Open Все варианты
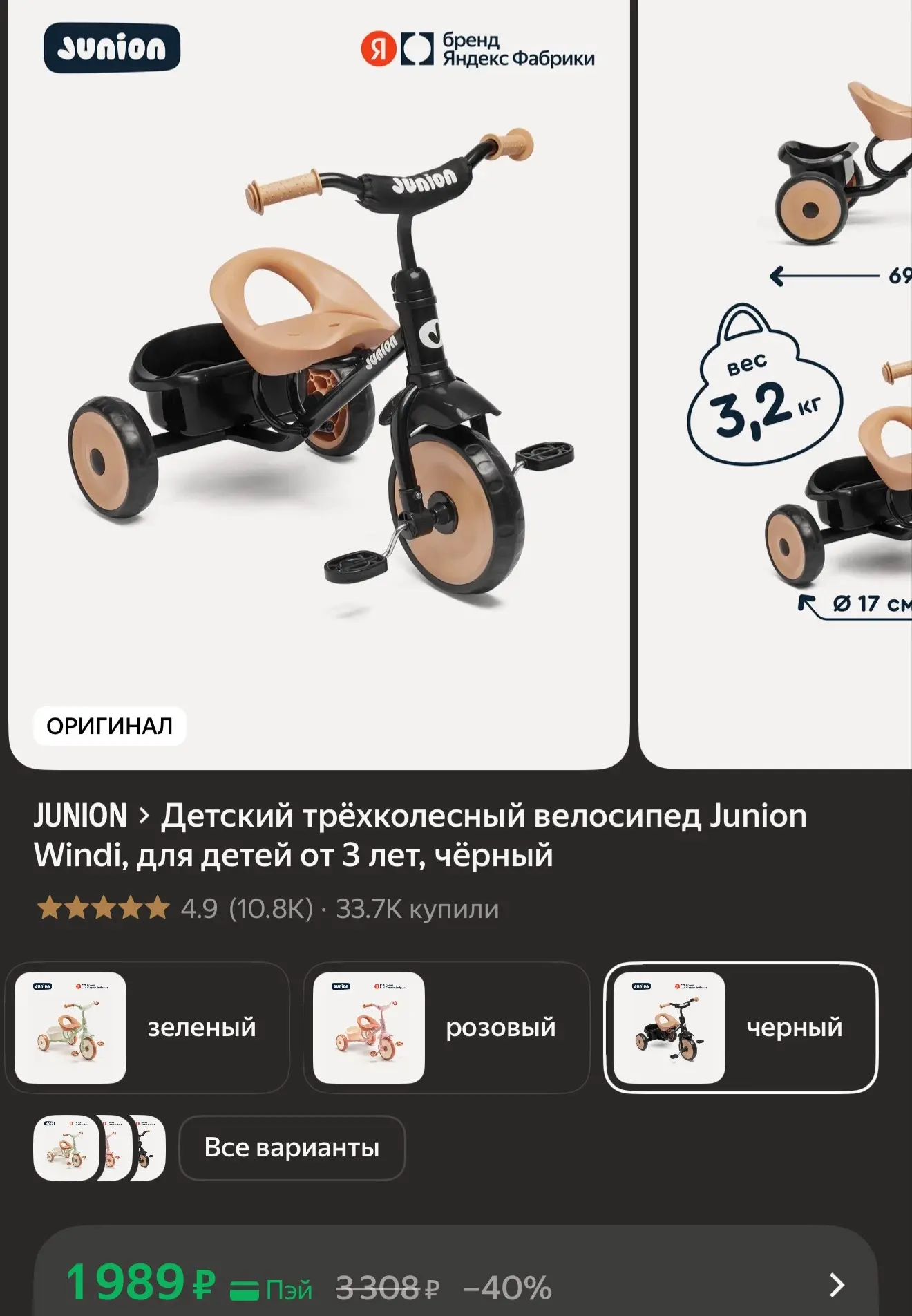The height and width of the screenshot is (1316, 912). click(292, 1148)
